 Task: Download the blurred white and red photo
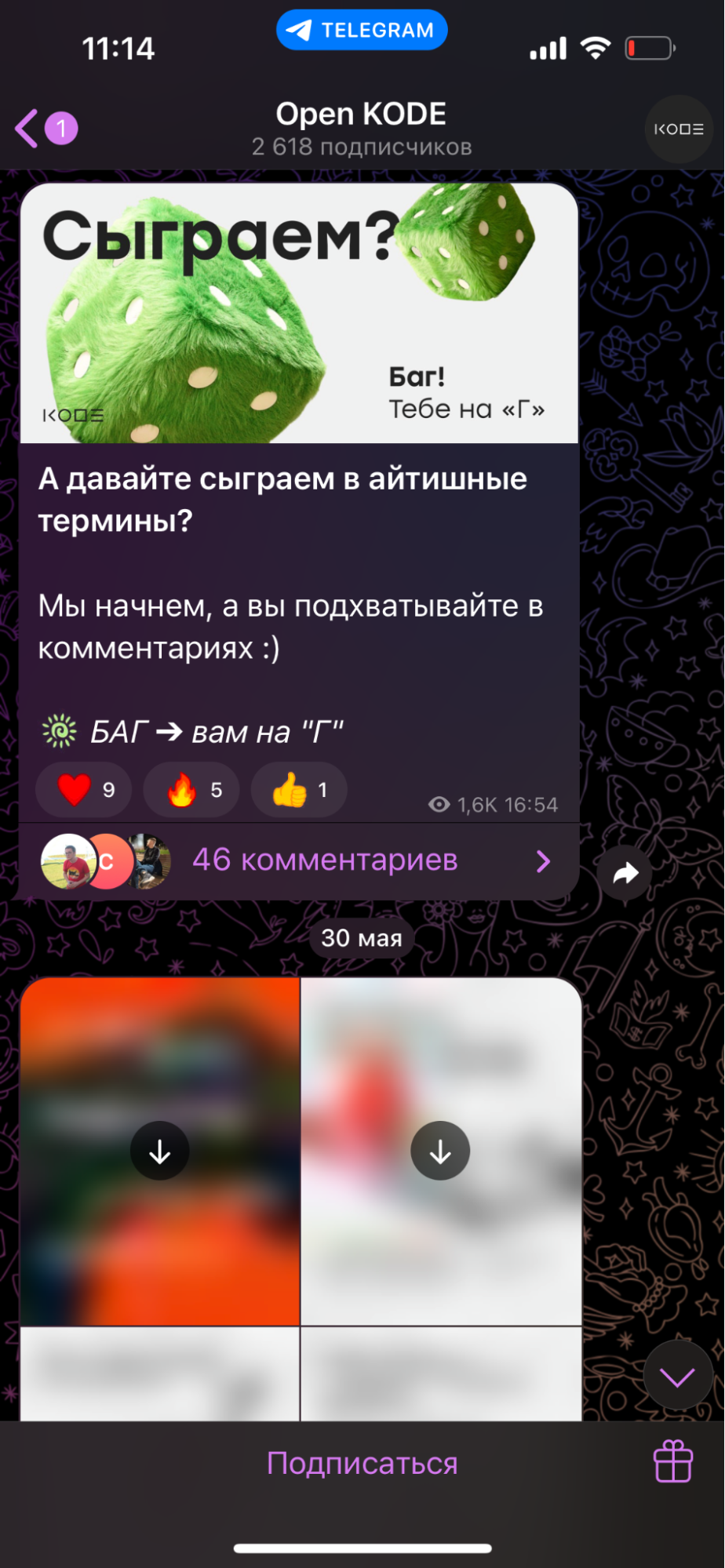pos(440,1151)
